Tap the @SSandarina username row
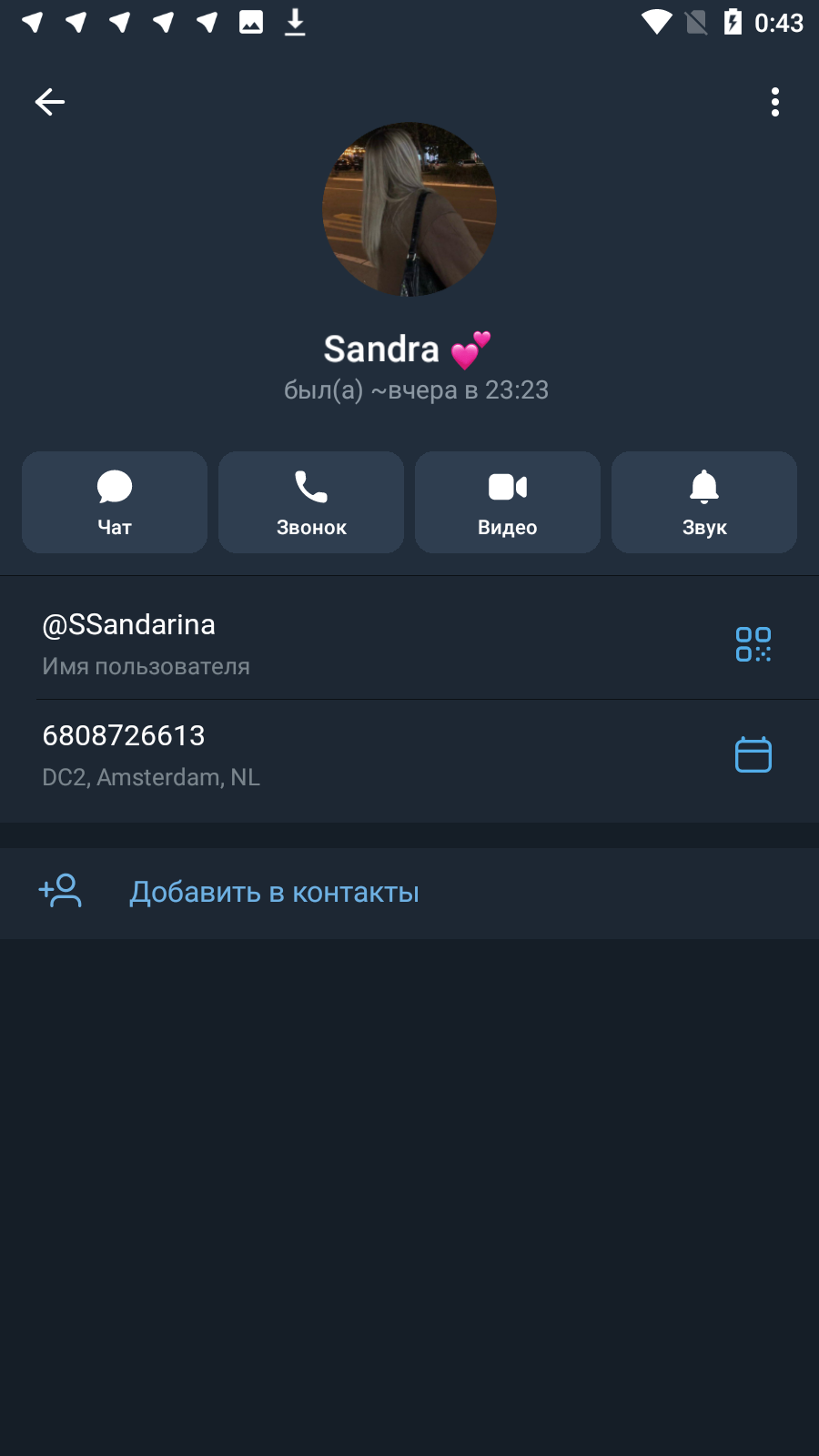819x1456 pixels. tap(409, 644)
